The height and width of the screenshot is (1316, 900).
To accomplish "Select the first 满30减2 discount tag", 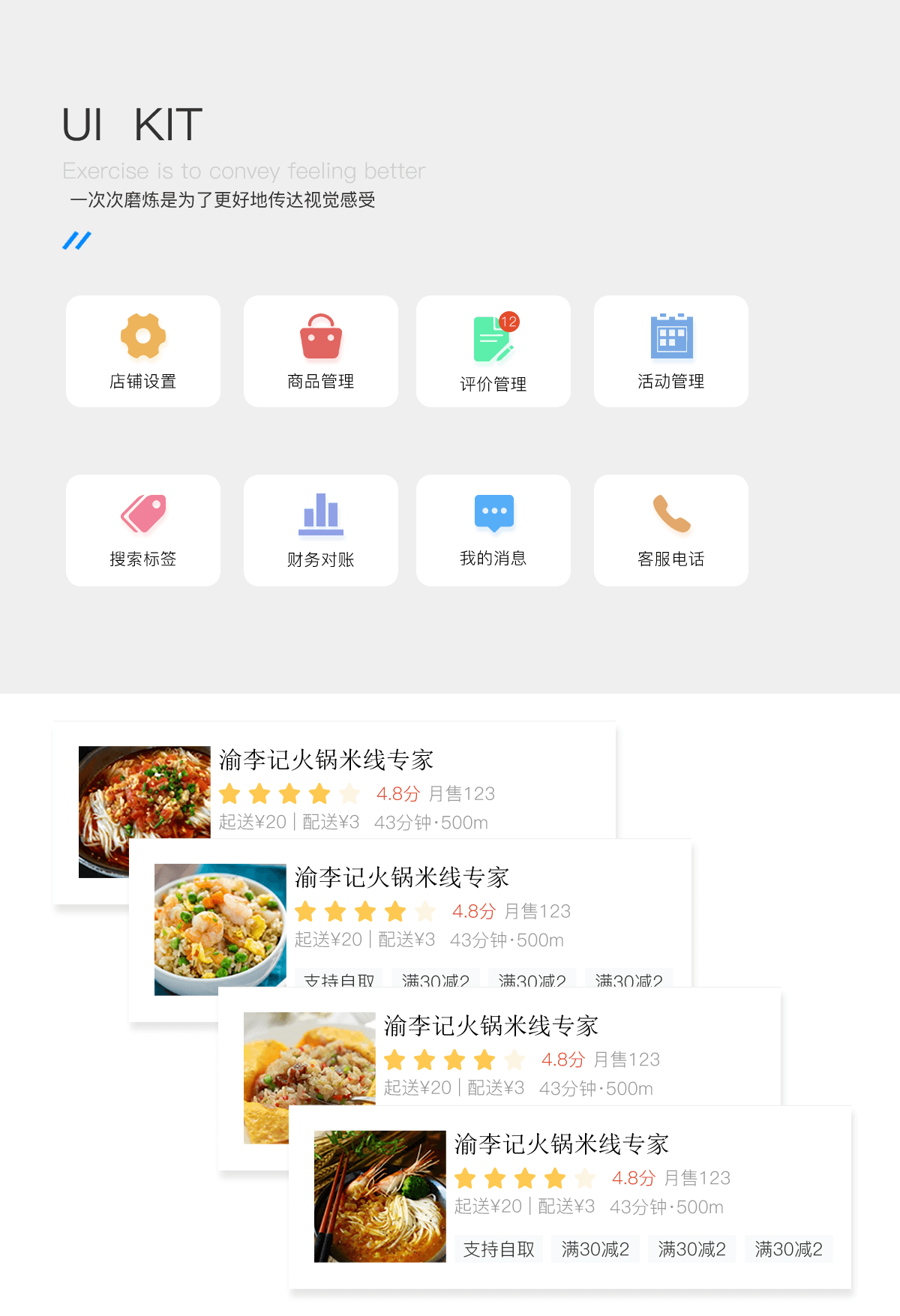I will 595,1249.
